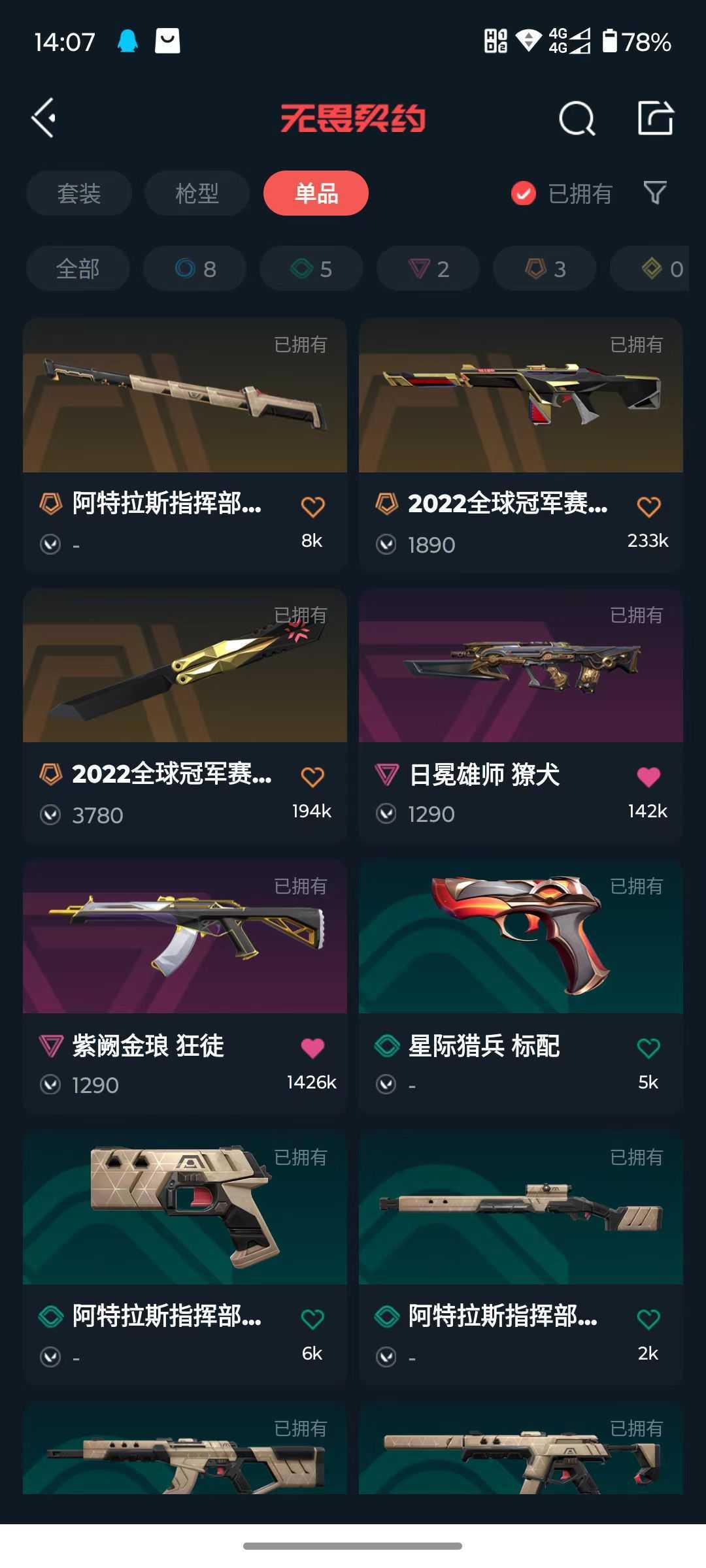Filter by the green tier chip showing 5

point(311,269)
